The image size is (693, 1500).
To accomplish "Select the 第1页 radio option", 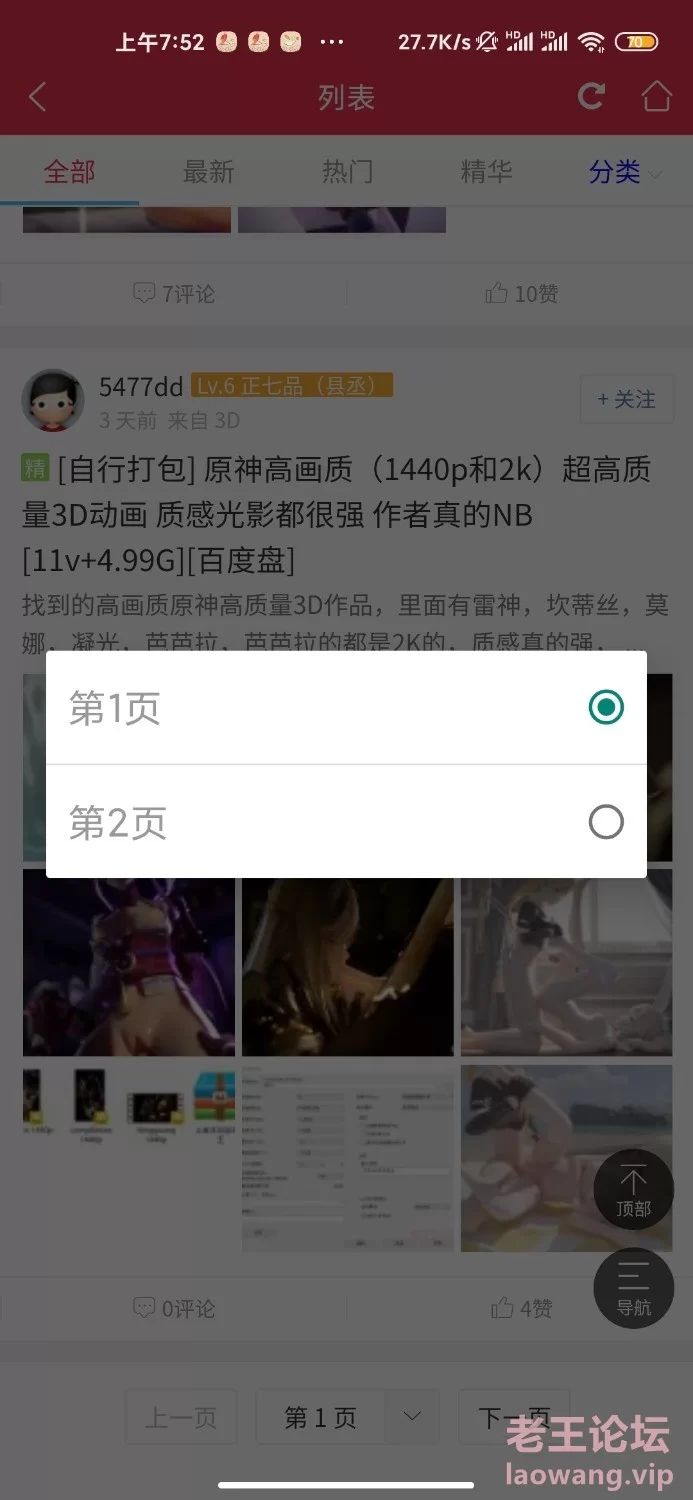I will 346,708.
